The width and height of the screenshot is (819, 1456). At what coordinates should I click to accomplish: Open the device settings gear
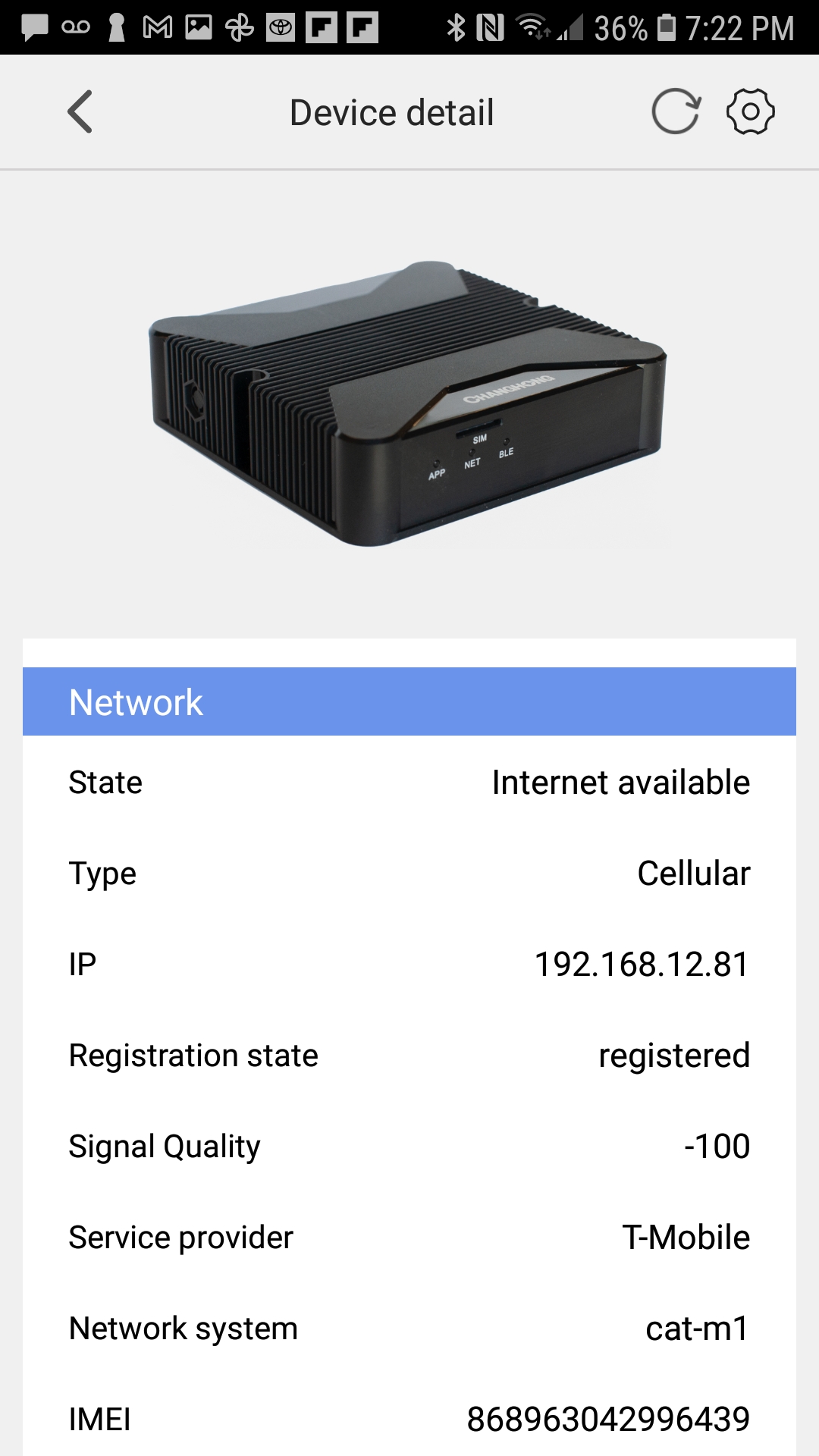click(x=750, y=112)
